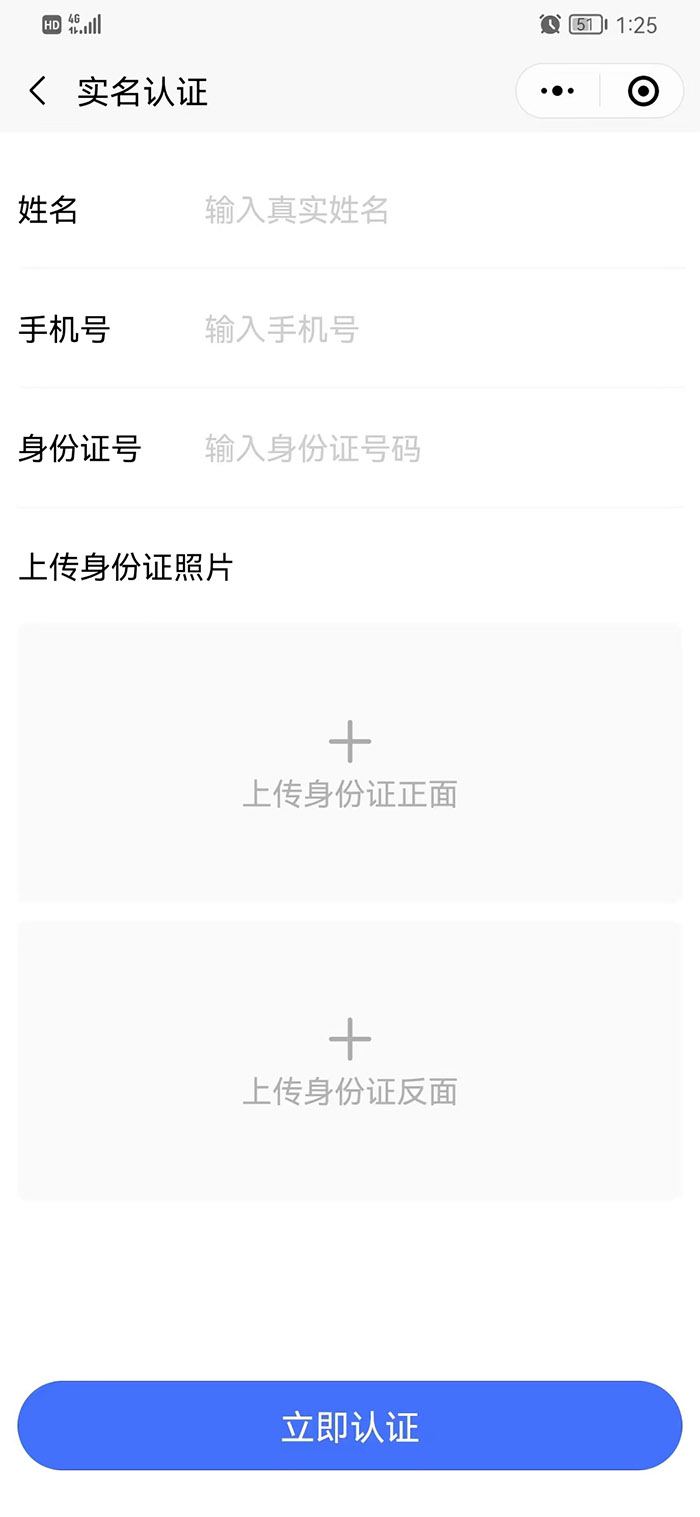
Task: Upload the ID card back photo
Action: pyautogui.click(x=350, y=1060)
